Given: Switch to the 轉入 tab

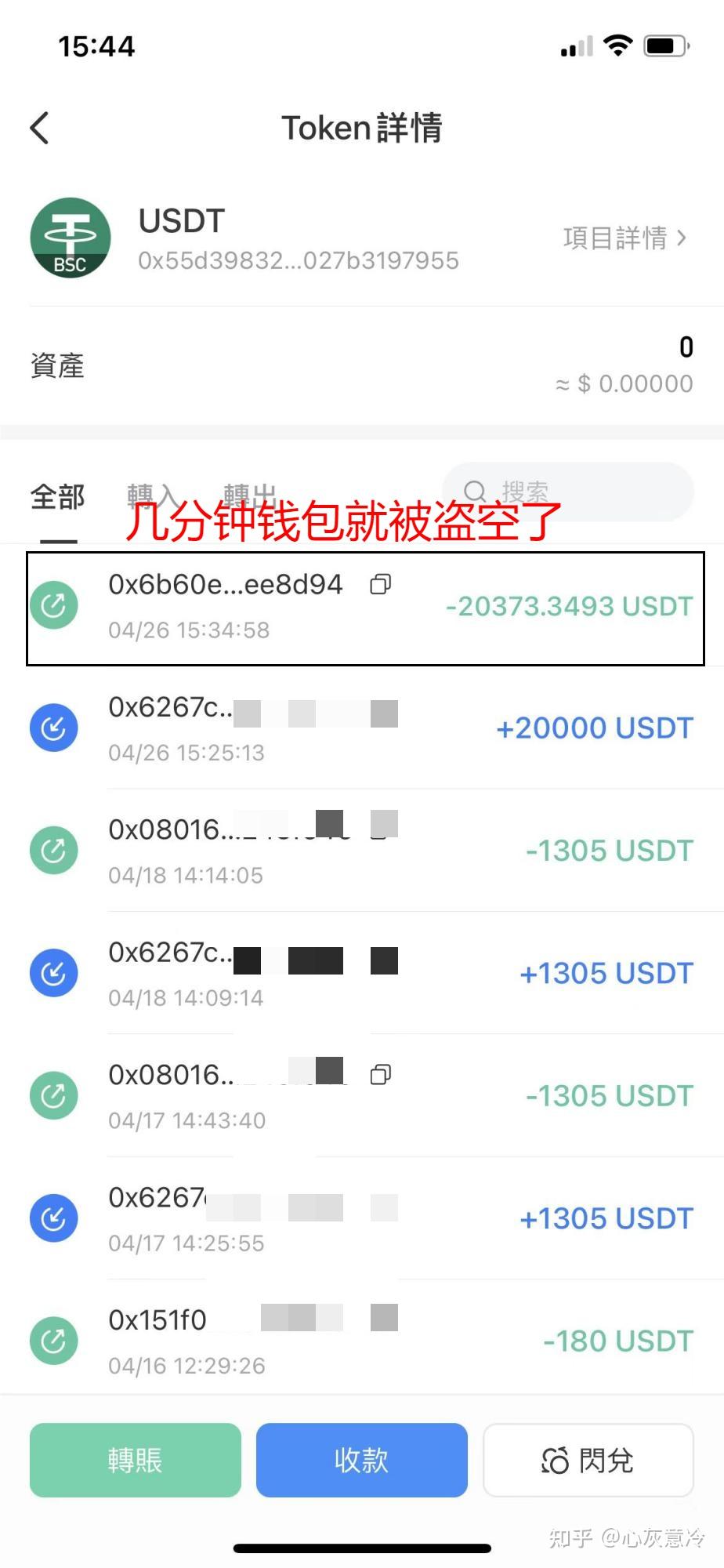Looking at the screenshot, I should click(151, 494).
